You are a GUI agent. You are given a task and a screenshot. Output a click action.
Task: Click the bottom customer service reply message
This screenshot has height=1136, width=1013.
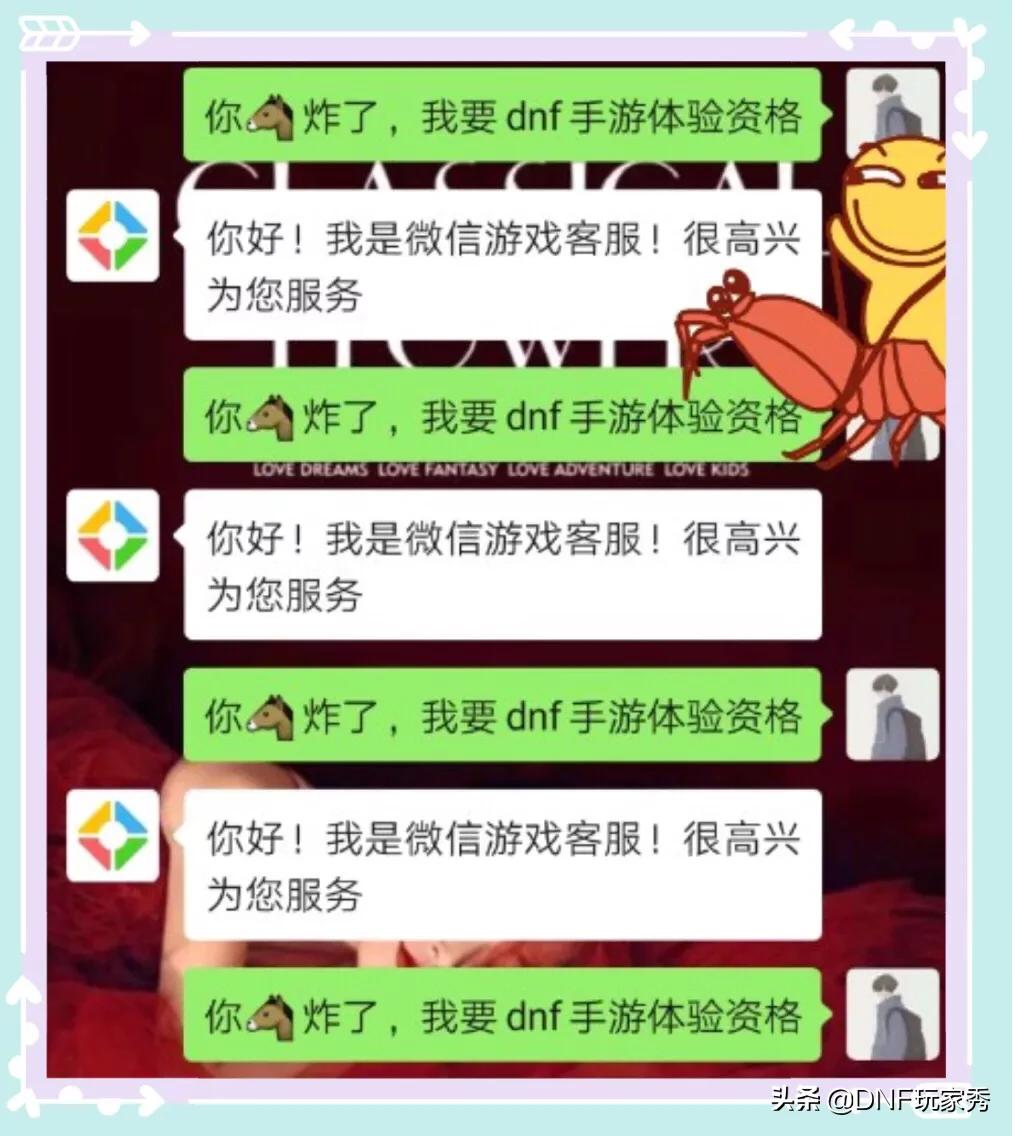[x=500, y=865]
